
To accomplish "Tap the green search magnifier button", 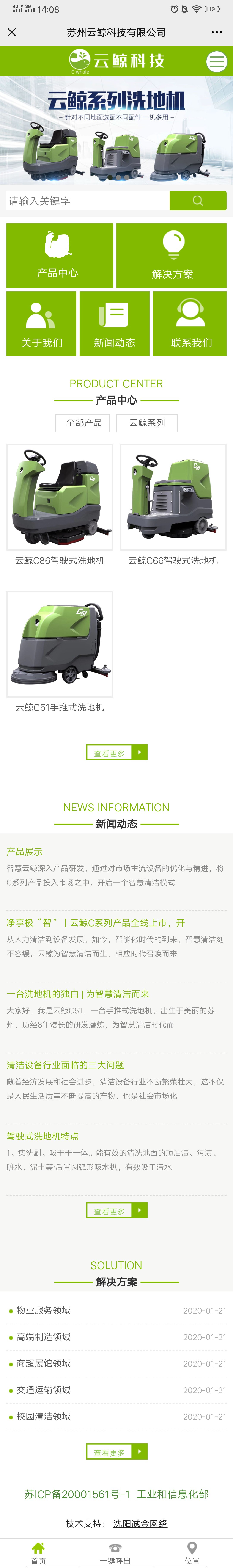I will (x=198, y=201).
